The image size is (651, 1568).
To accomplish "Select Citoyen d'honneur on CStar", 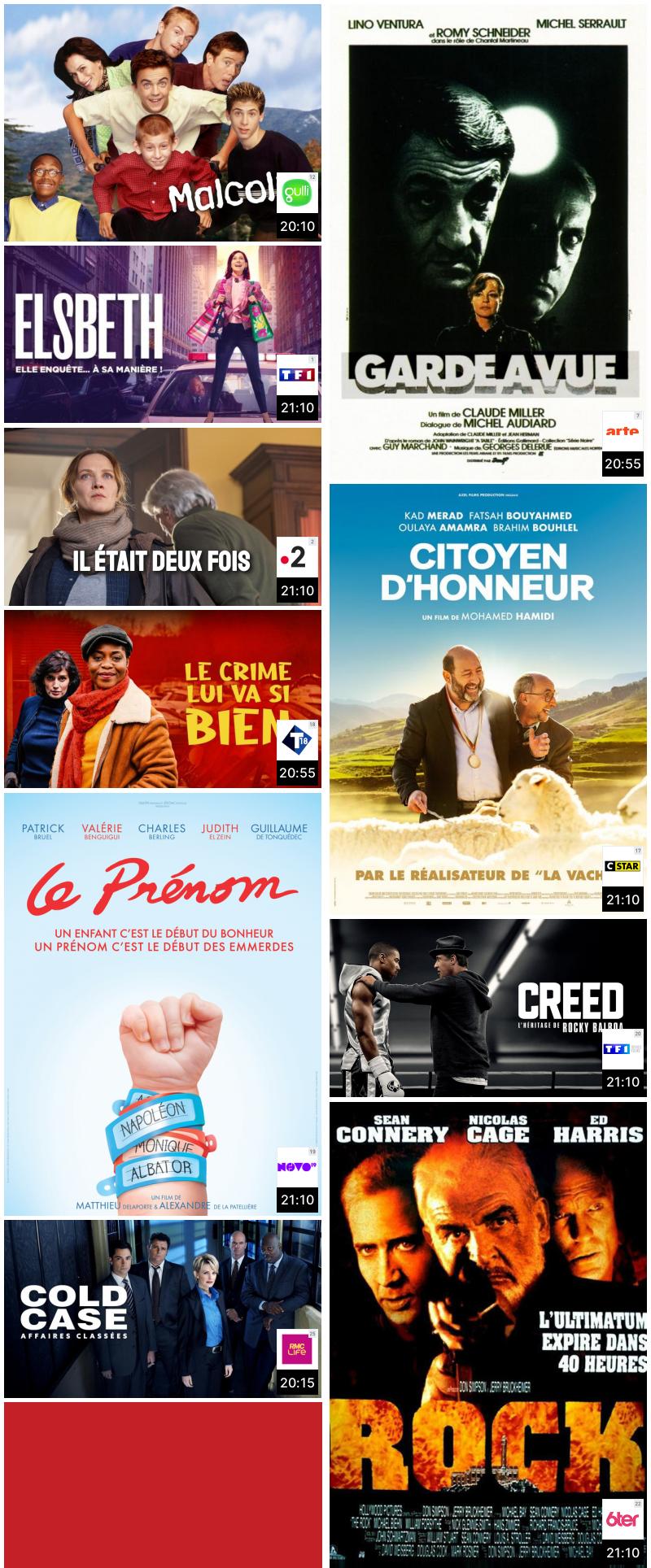I will (x=488, y=698).
